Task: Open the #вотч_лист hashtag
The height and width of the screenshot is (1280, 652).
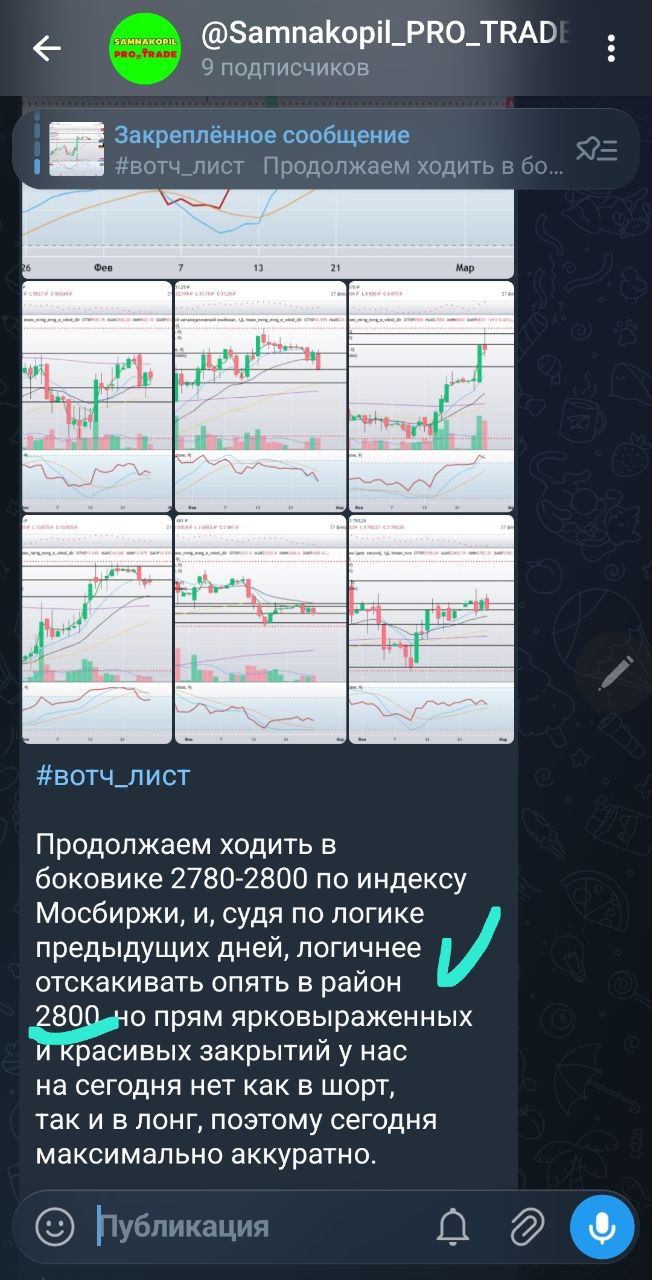Action: (x=112, y=776)
